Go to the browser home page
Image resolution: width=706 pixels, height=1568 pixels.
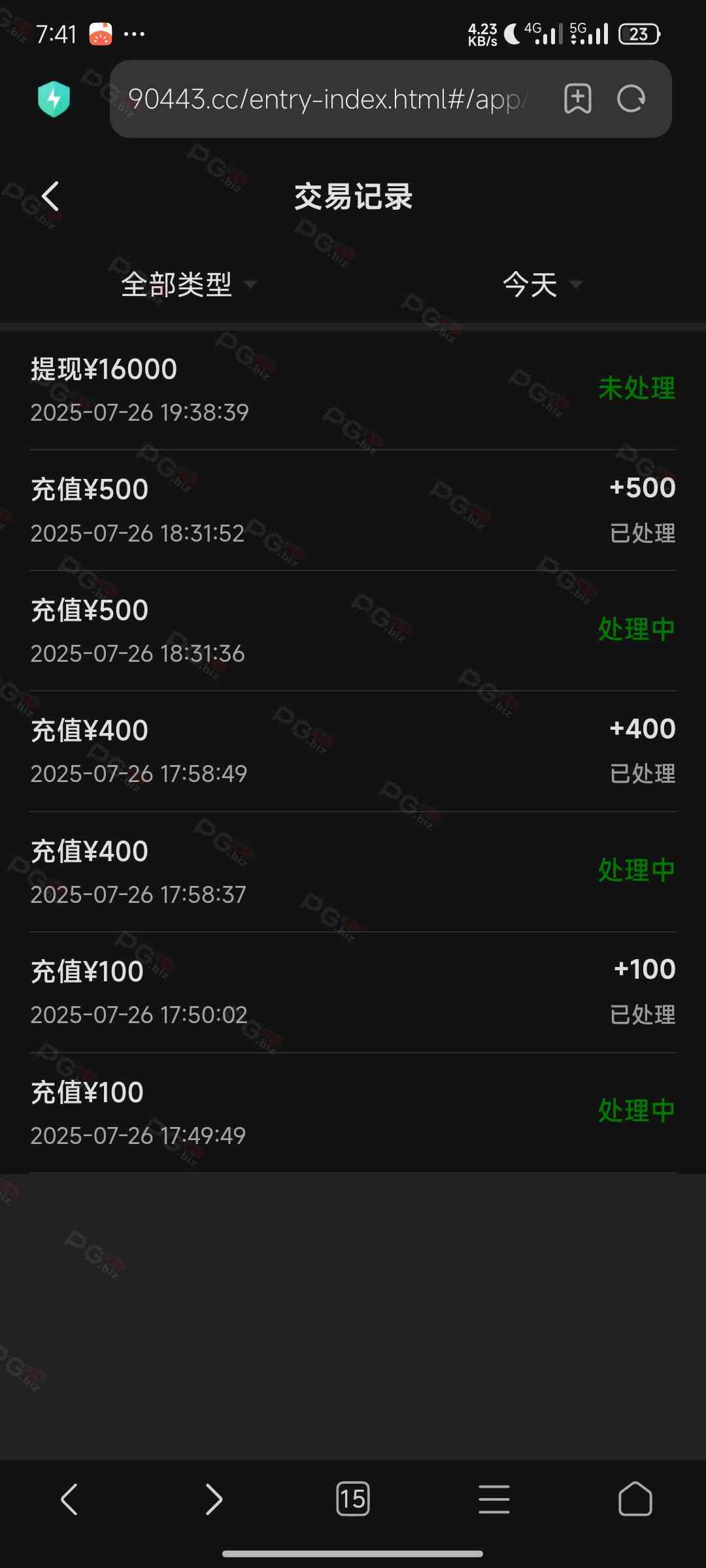coord(635,1499)
